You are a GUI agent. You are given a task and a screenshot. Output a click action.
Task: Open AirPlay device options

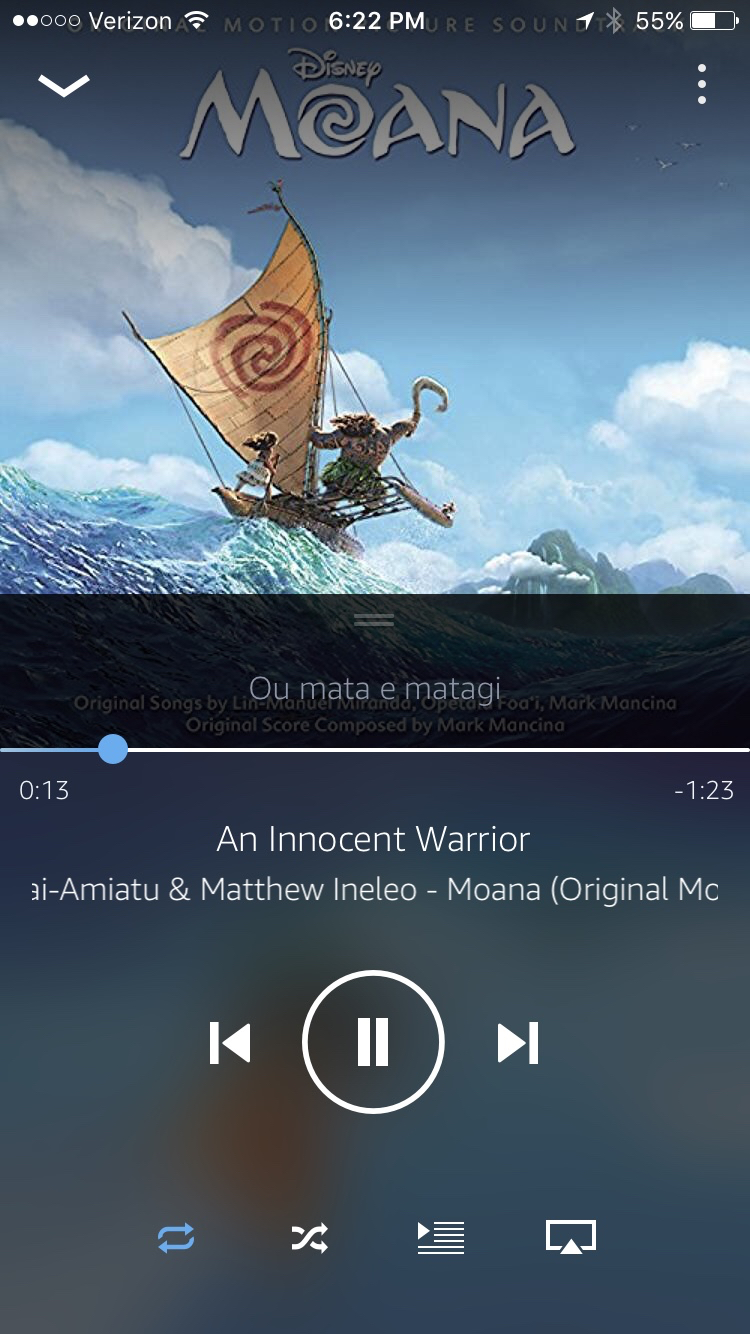571,1238
